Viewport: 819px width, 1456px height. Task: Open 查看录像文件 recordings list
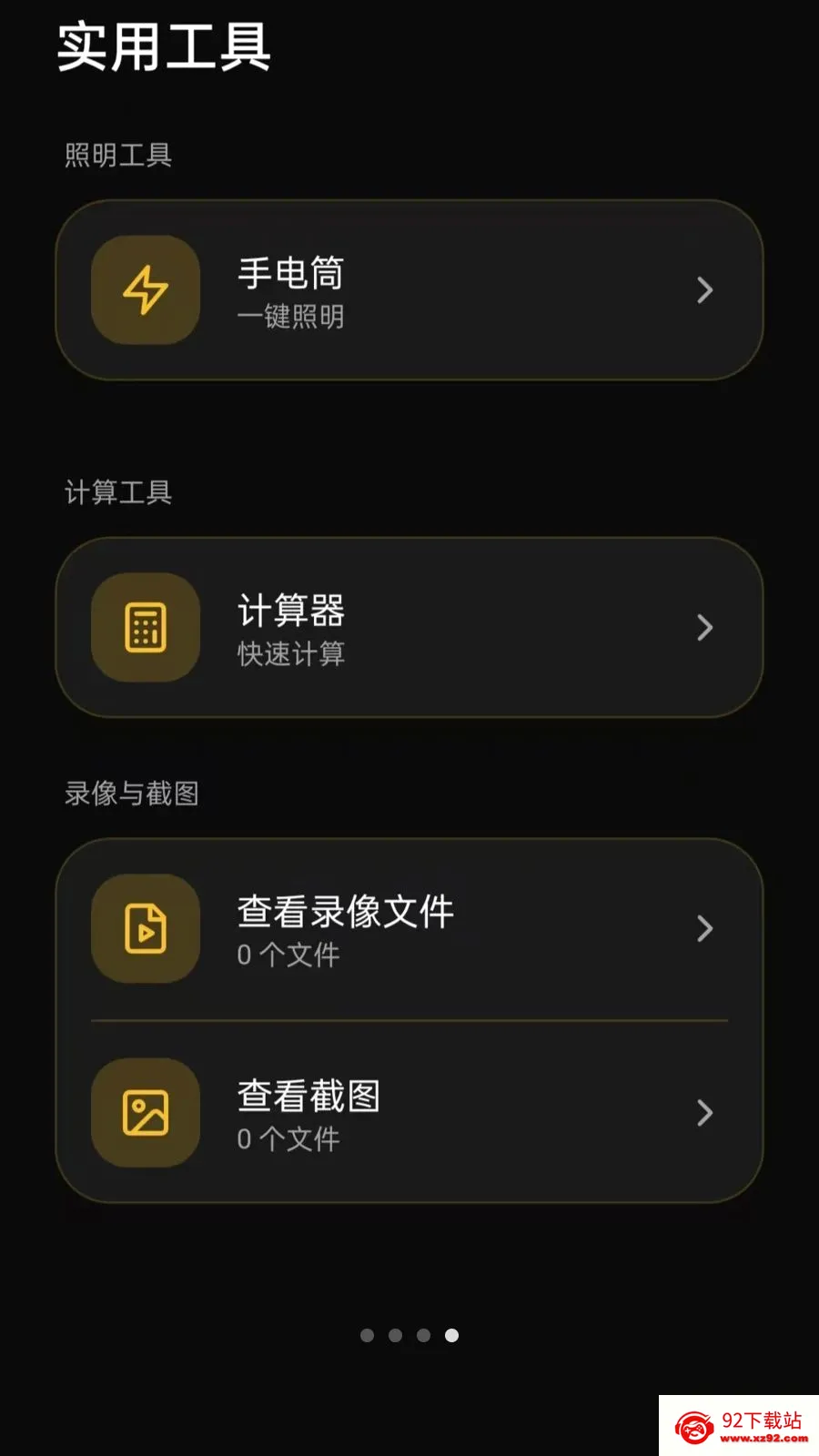[409, 929]
